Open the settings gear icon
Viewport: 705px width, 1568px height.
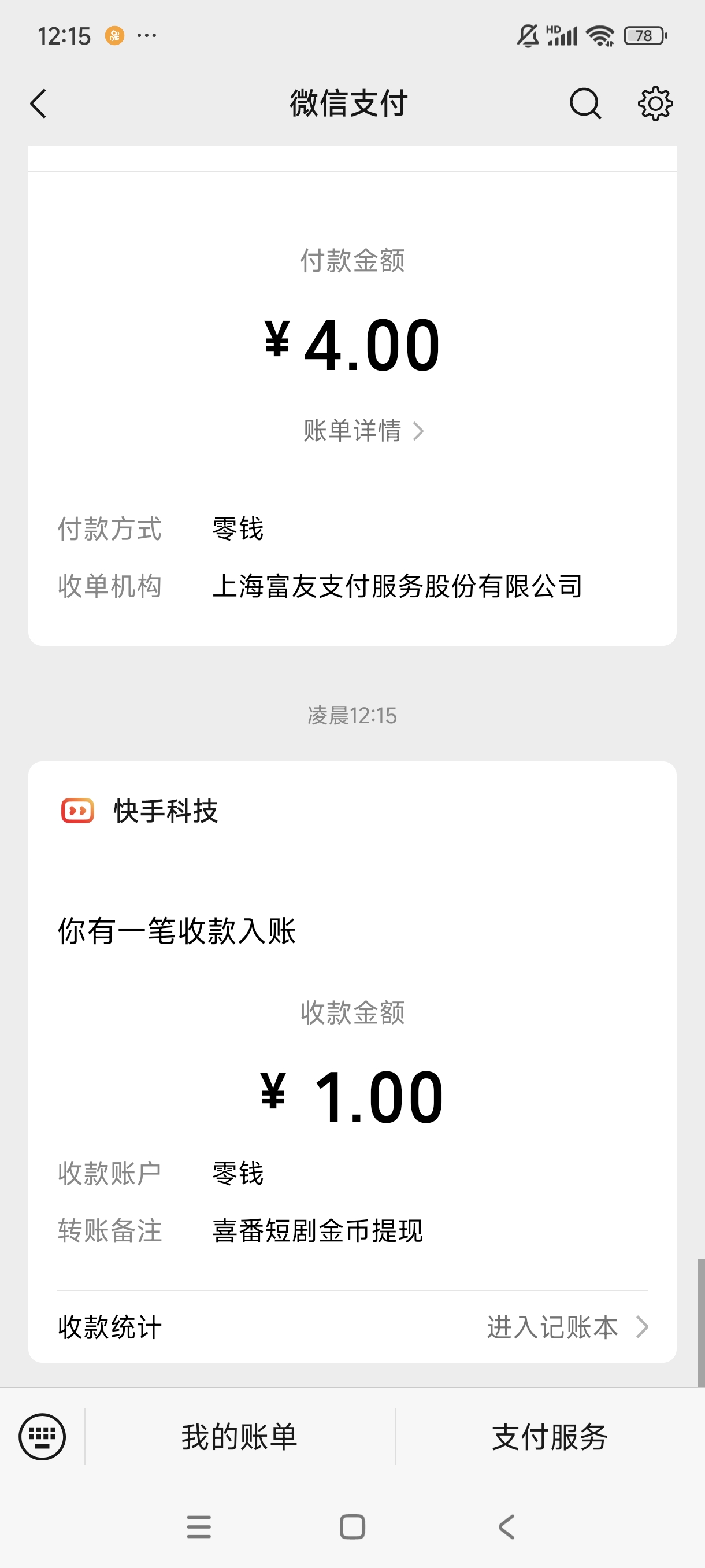[655, 103]
